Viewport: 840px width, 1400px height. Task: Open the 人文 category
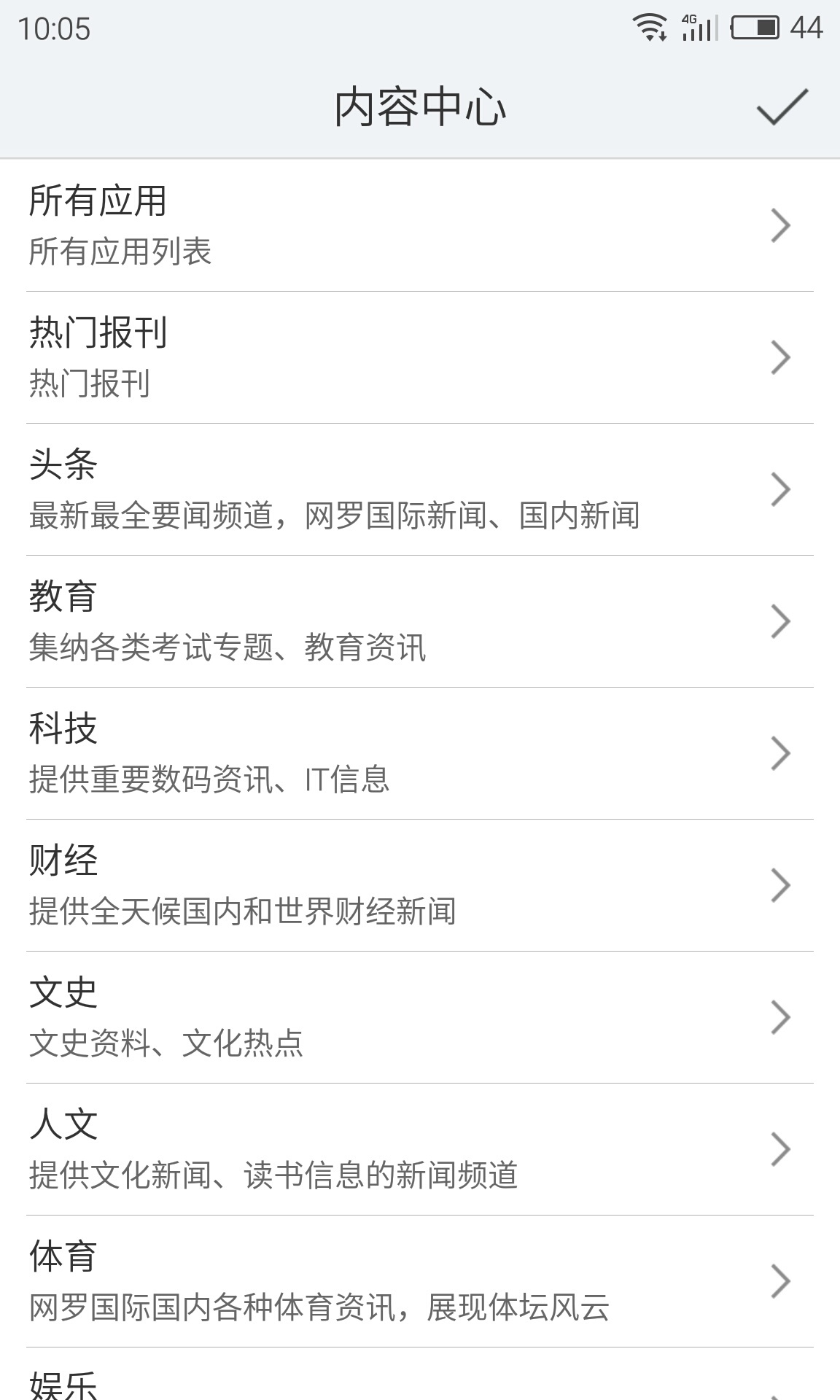point(420,1149)
